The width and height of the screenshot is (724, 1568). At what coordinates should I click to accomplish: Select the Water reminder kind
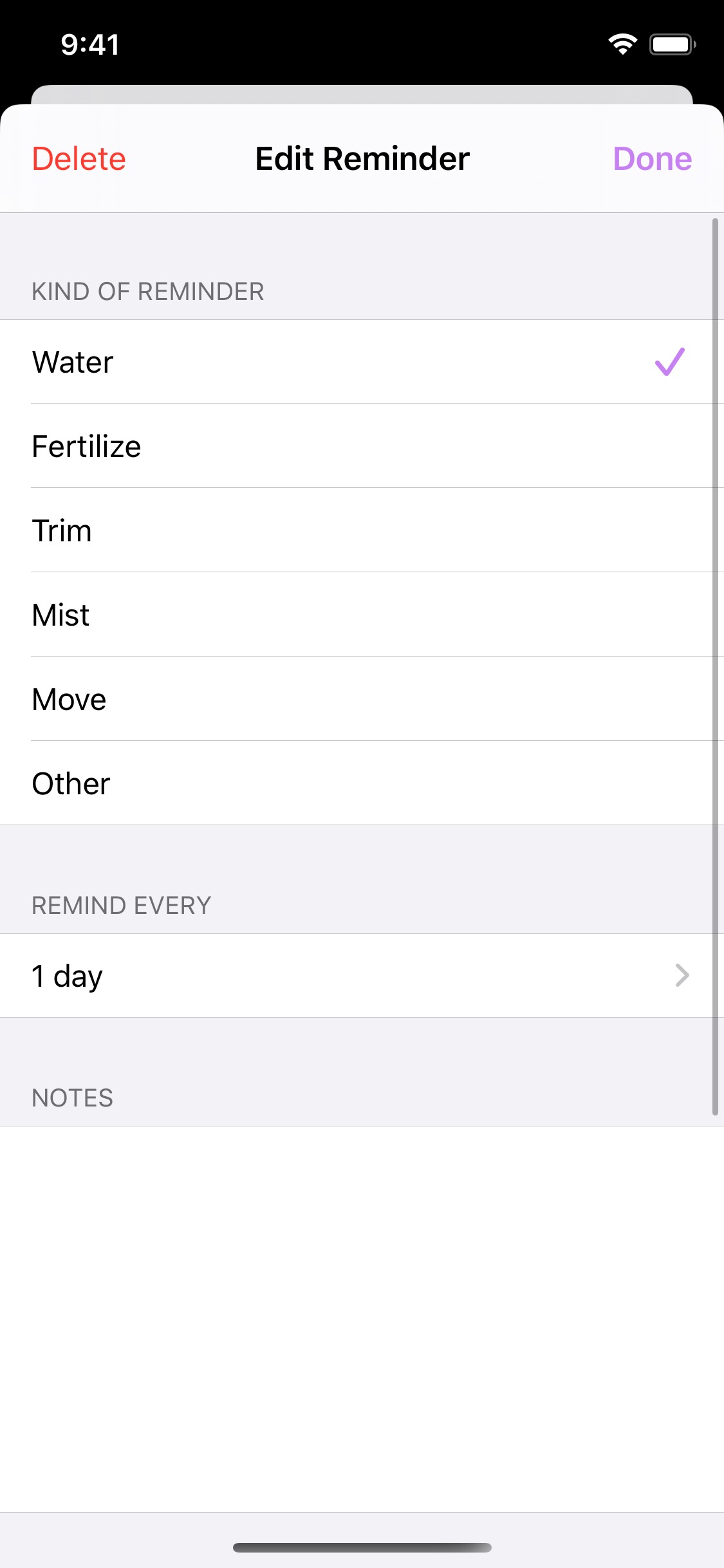click(360, 362)
